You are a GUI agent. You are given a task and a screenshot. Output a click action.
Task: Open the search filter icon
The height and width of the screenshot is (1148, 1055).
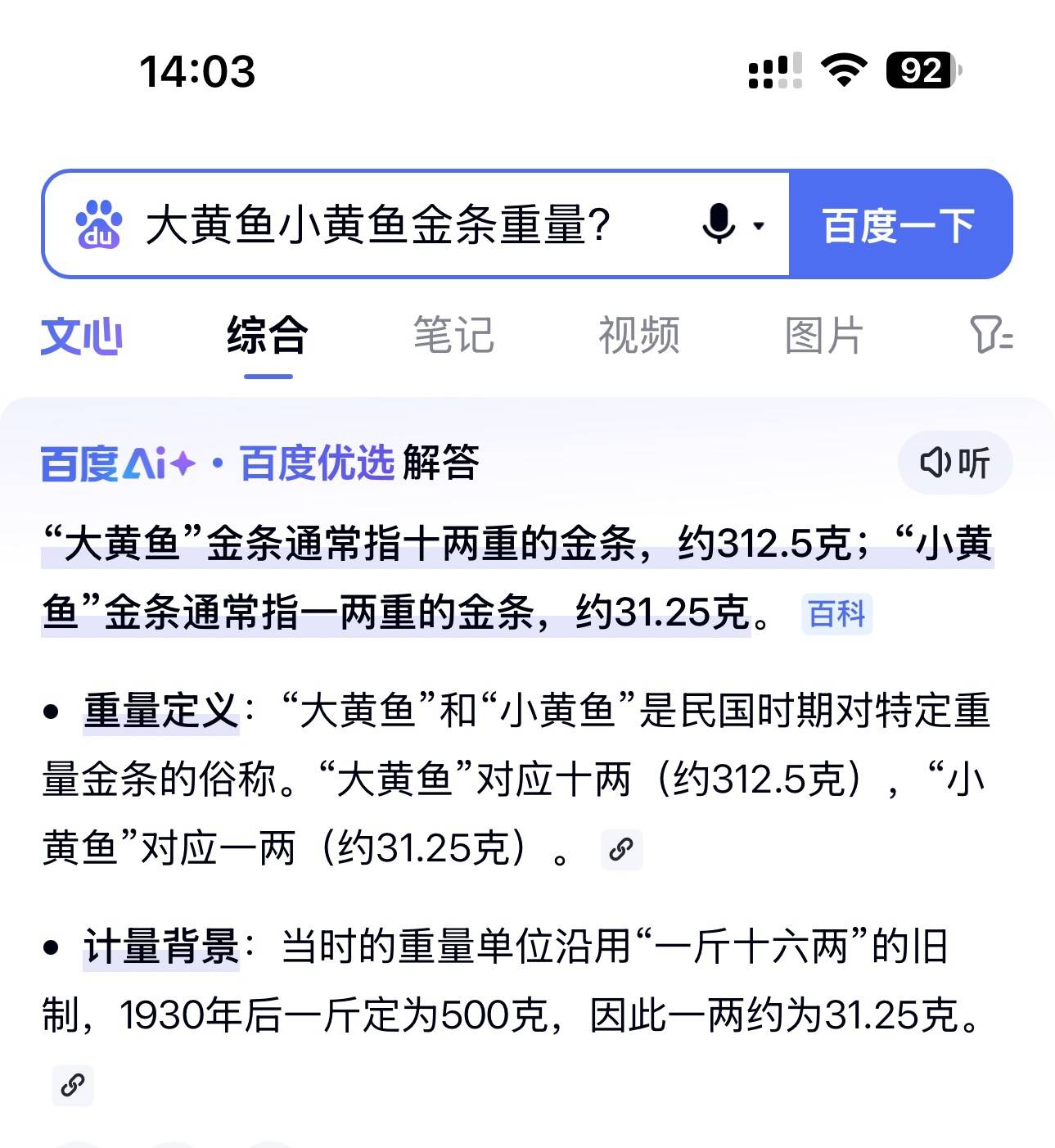[x=991, y=337]
